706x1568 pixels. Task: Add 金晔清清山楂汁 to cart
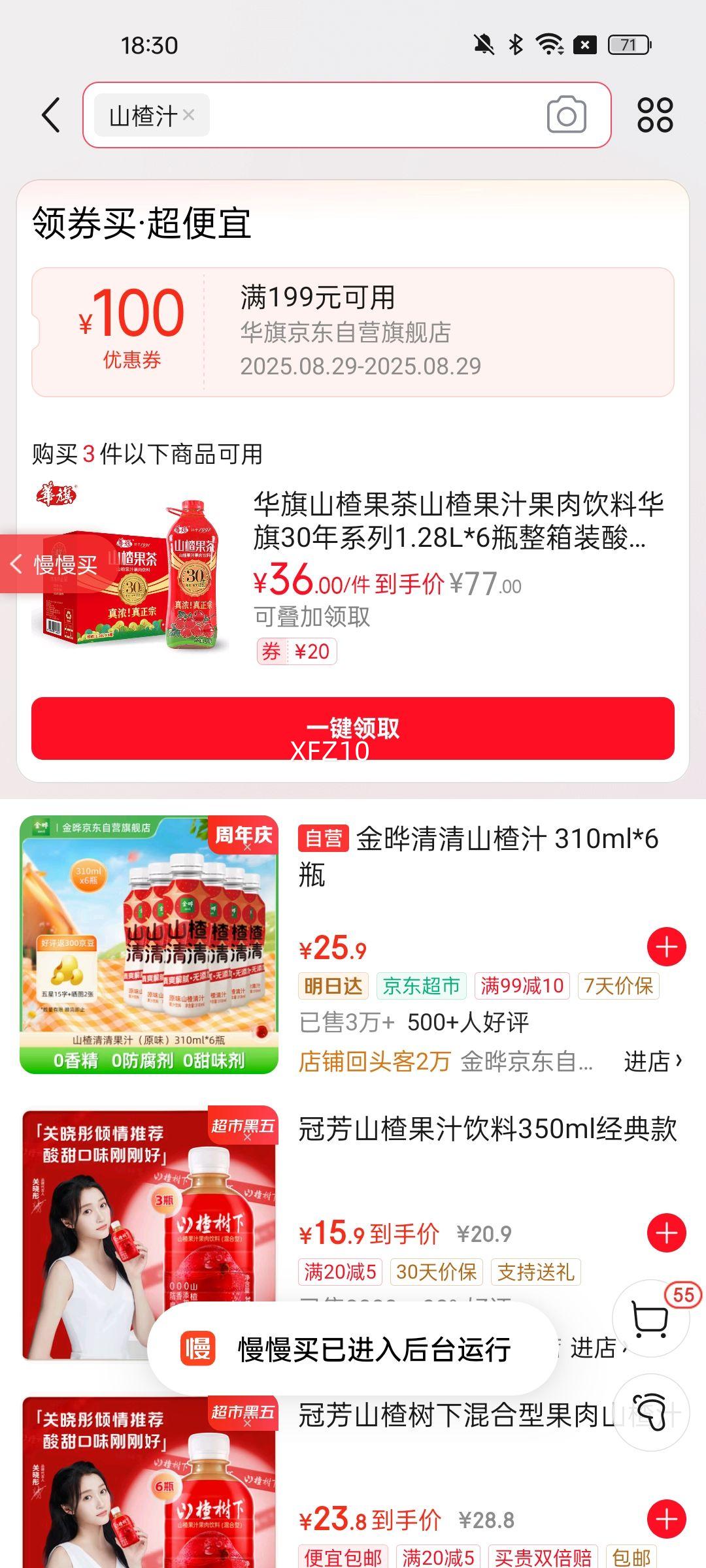(x=666, y=947)
